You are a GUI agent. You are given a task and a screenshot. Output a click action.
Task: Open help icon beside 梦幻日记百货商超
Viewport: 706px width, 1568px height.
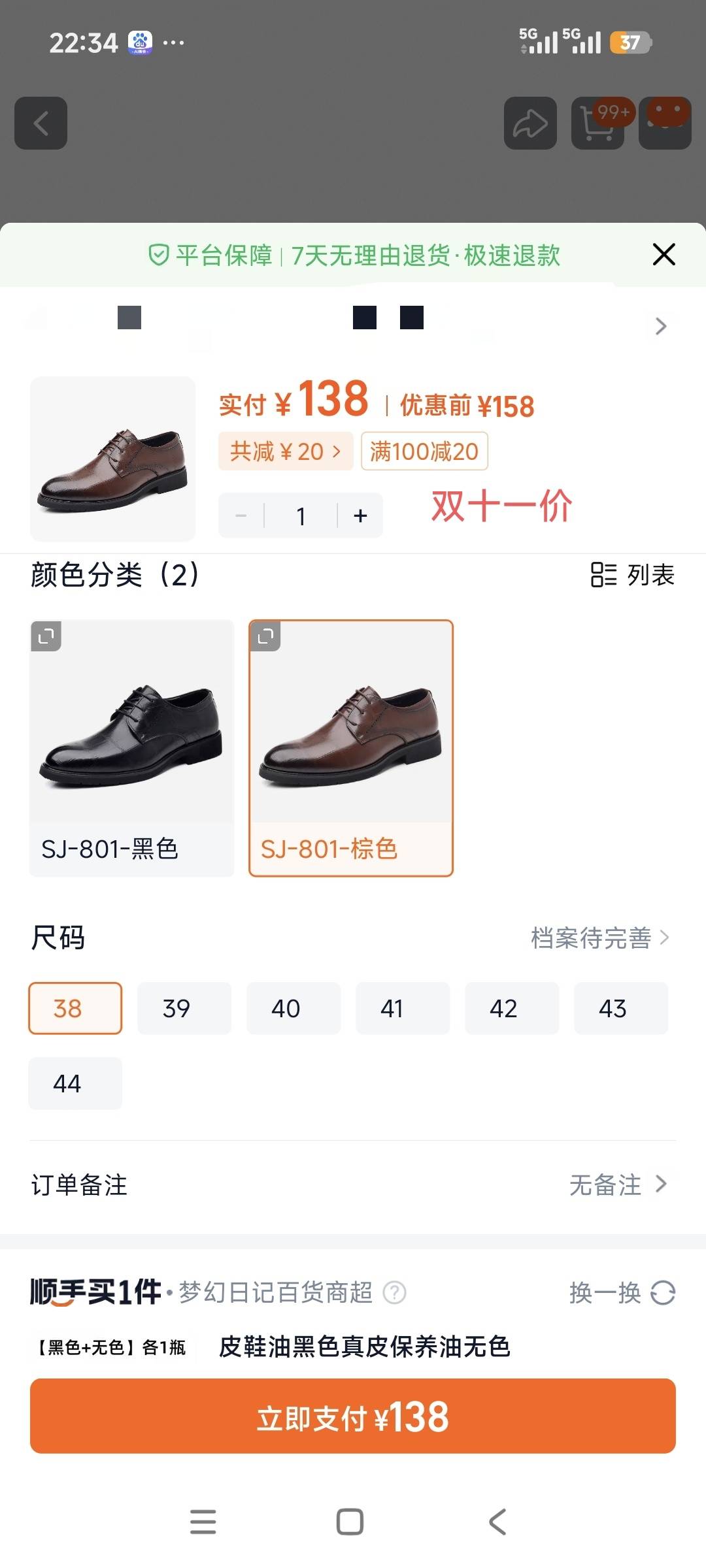tap(394, 1292)
